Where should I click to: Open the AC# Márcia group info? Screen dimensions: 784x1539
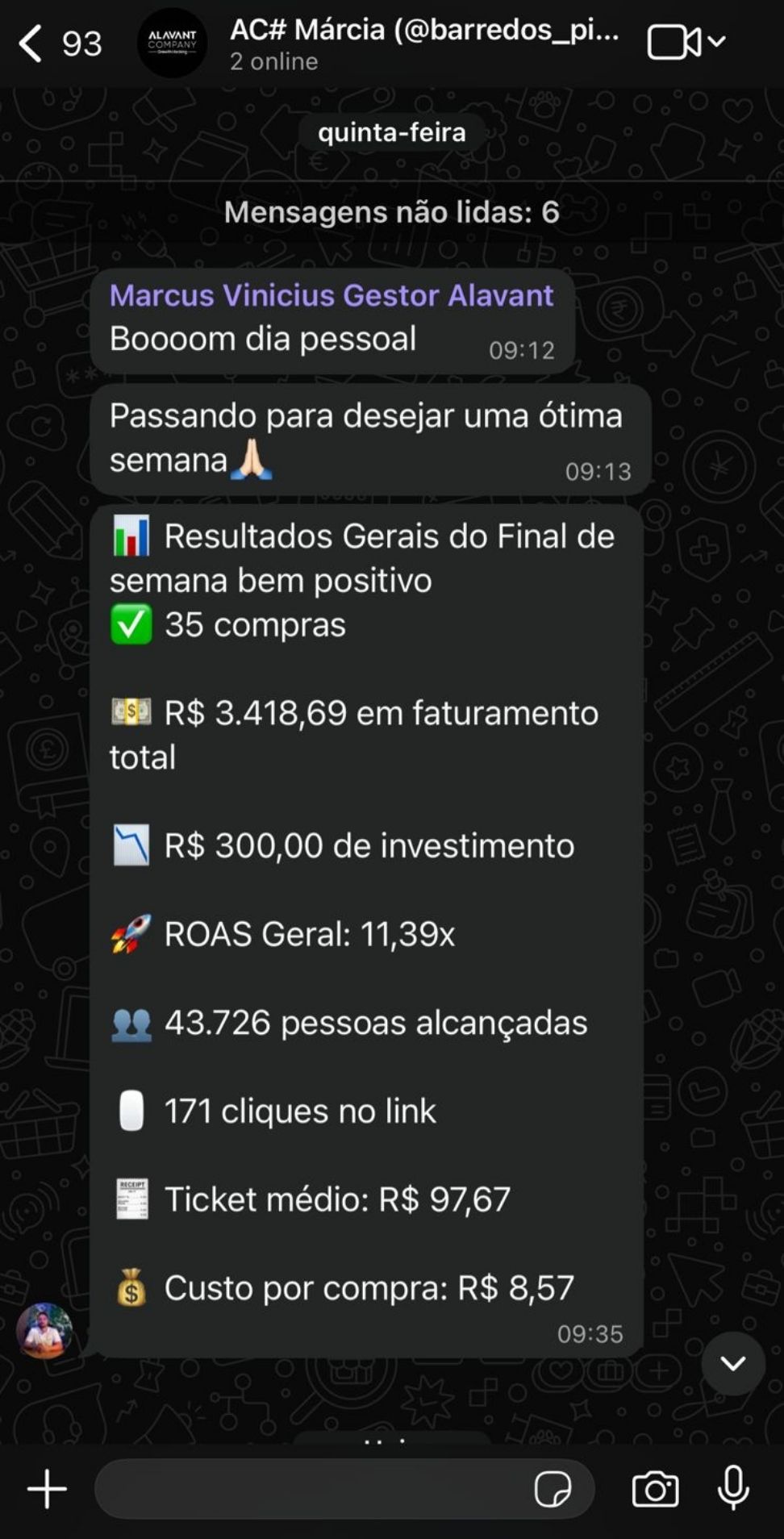coord(424,42)
